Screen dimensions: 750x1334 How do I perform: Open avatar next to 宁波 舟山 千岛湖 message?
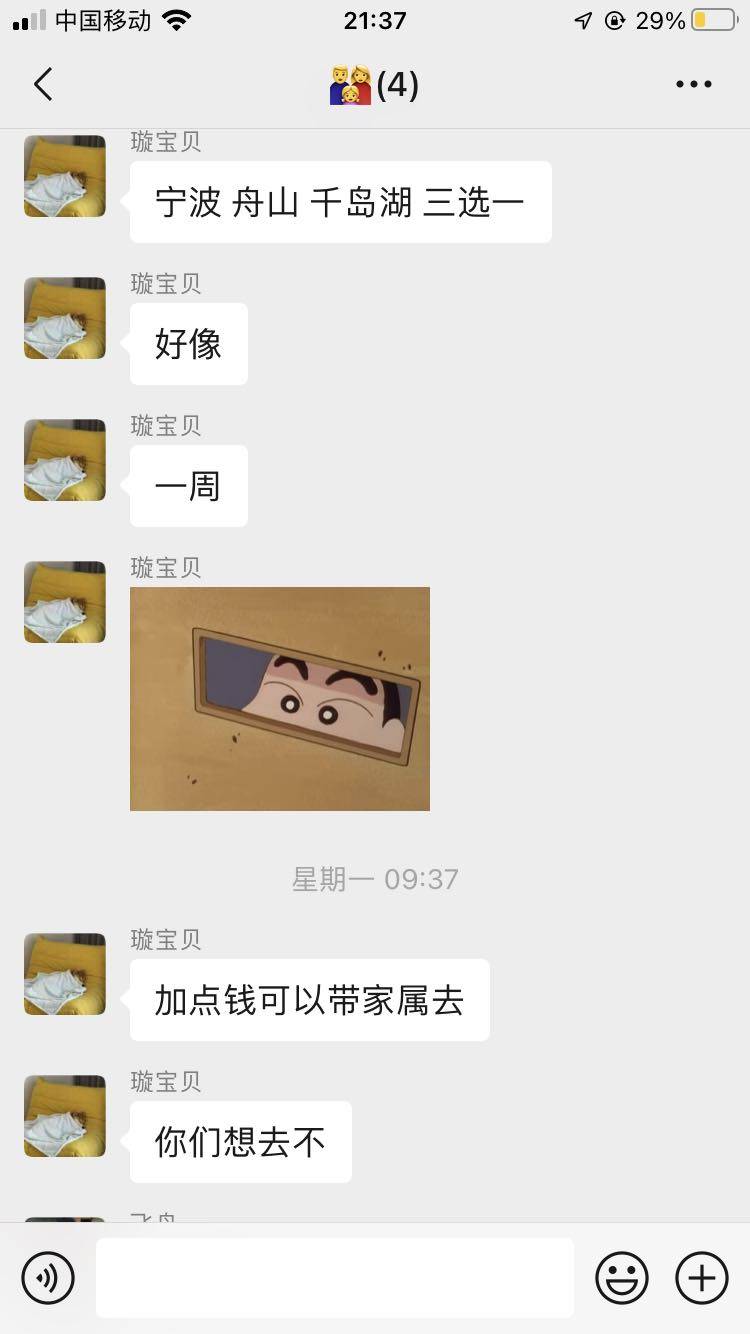click(x=65, y=176)
